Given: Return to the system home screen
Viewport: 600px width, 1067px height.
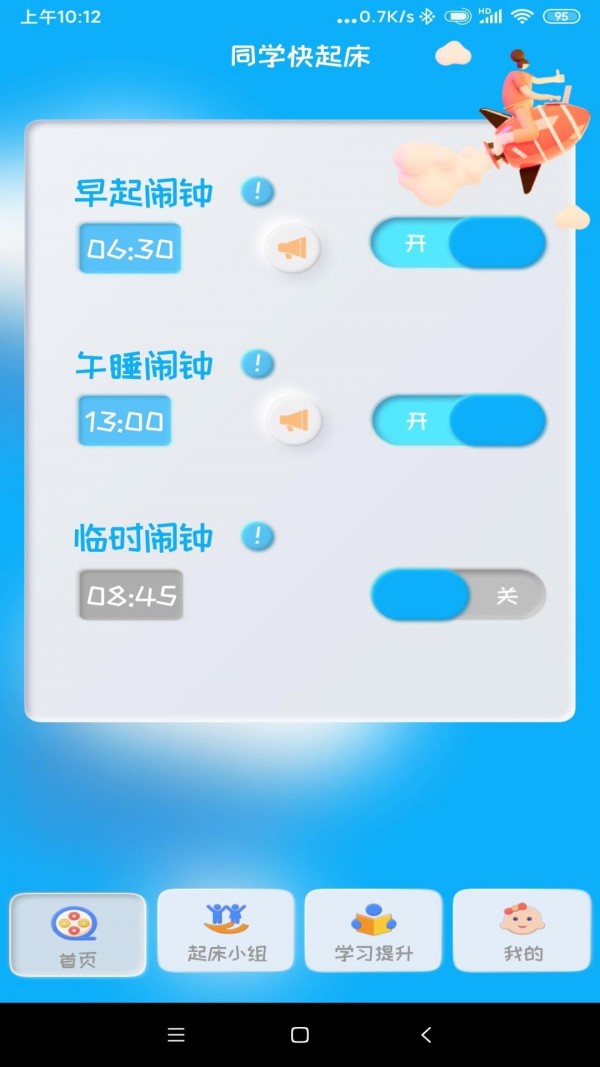Looking at the screenshot, I should [299, 1035].
